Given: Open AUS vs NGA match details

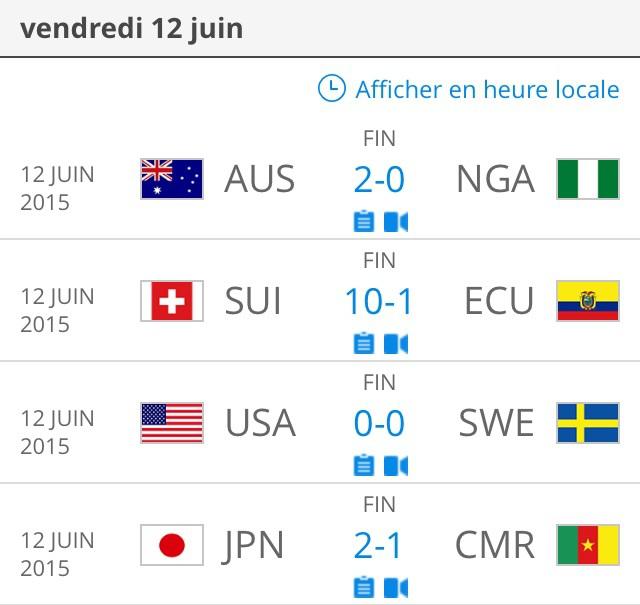Looking at the screenshot, I should (x=379, y=179).
